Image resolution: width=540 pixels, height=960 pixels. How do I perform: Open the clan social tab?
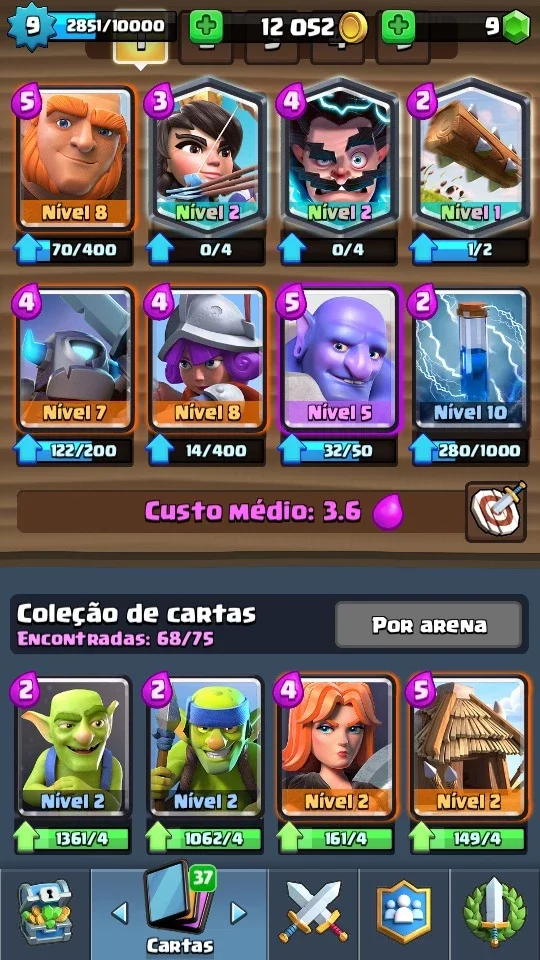[x=404, y=913]
